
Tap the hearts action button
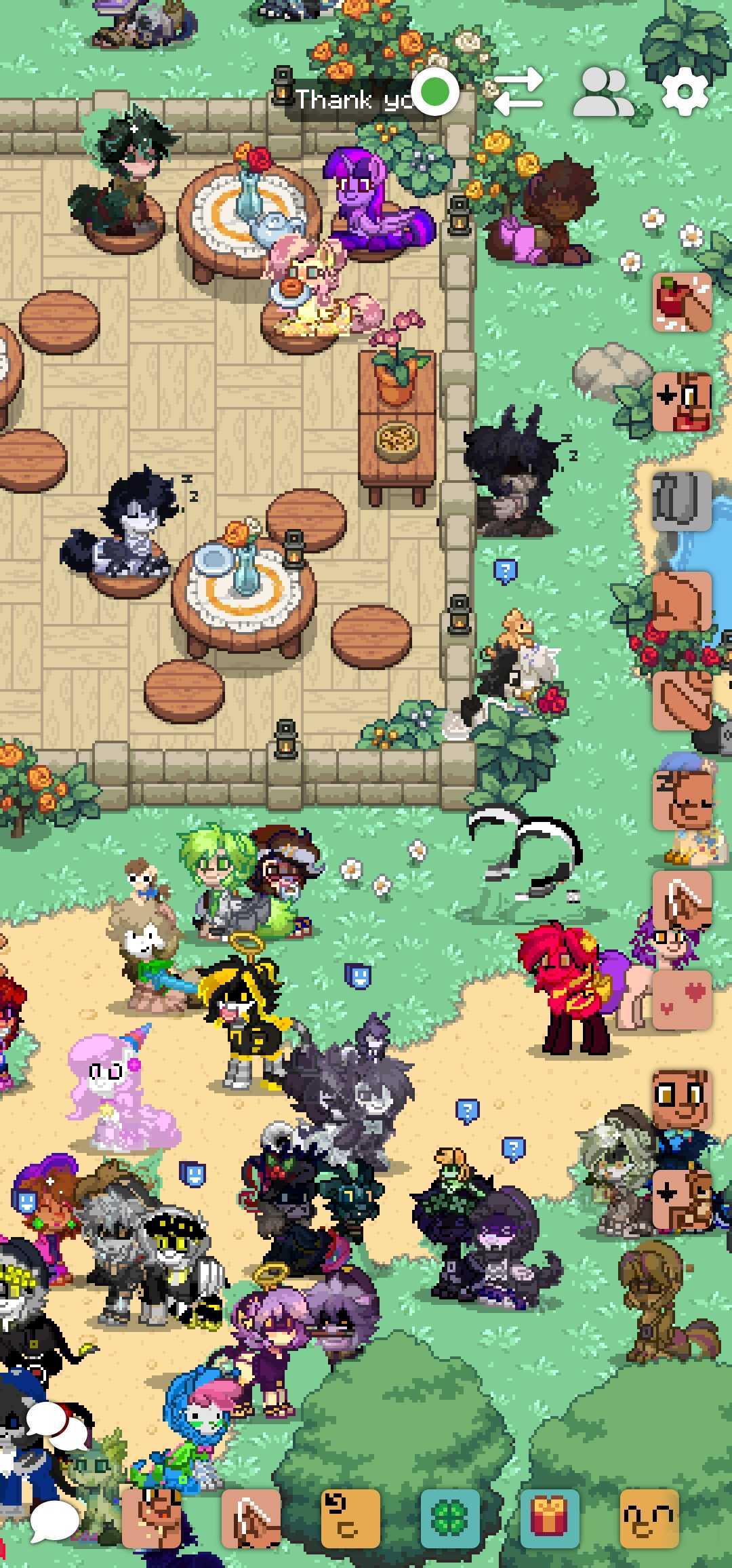682,1000
